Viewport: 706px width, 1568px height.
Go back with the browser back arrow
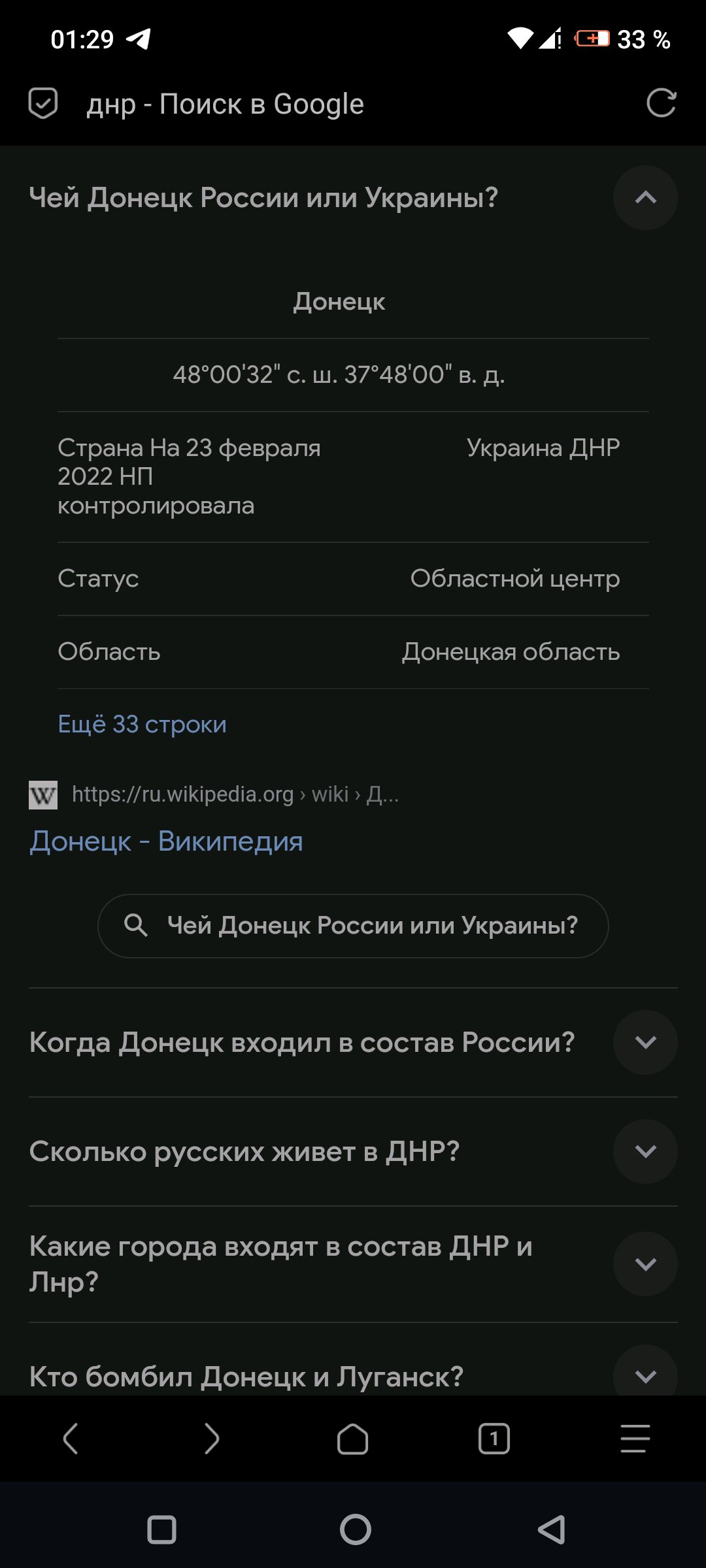[70, 1439]
